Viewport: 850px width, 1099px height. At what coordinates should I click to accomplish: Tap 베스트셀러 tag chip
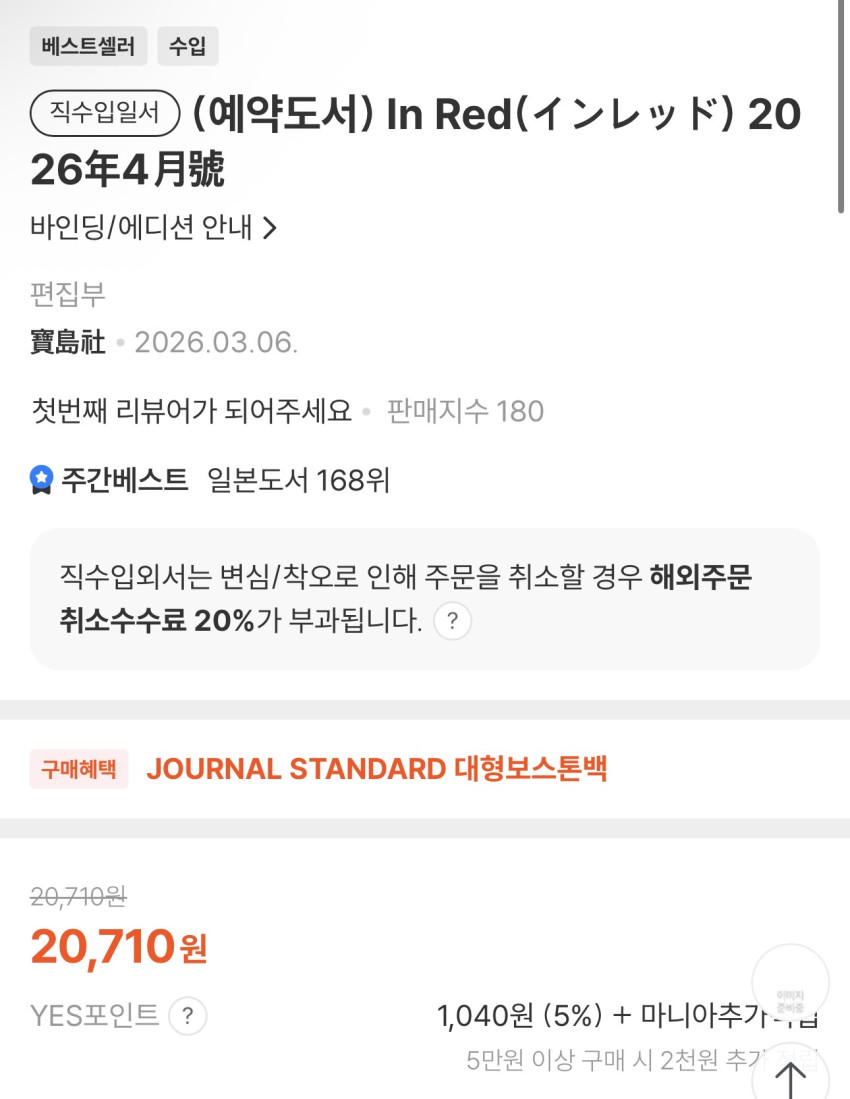tap(89, 47)
